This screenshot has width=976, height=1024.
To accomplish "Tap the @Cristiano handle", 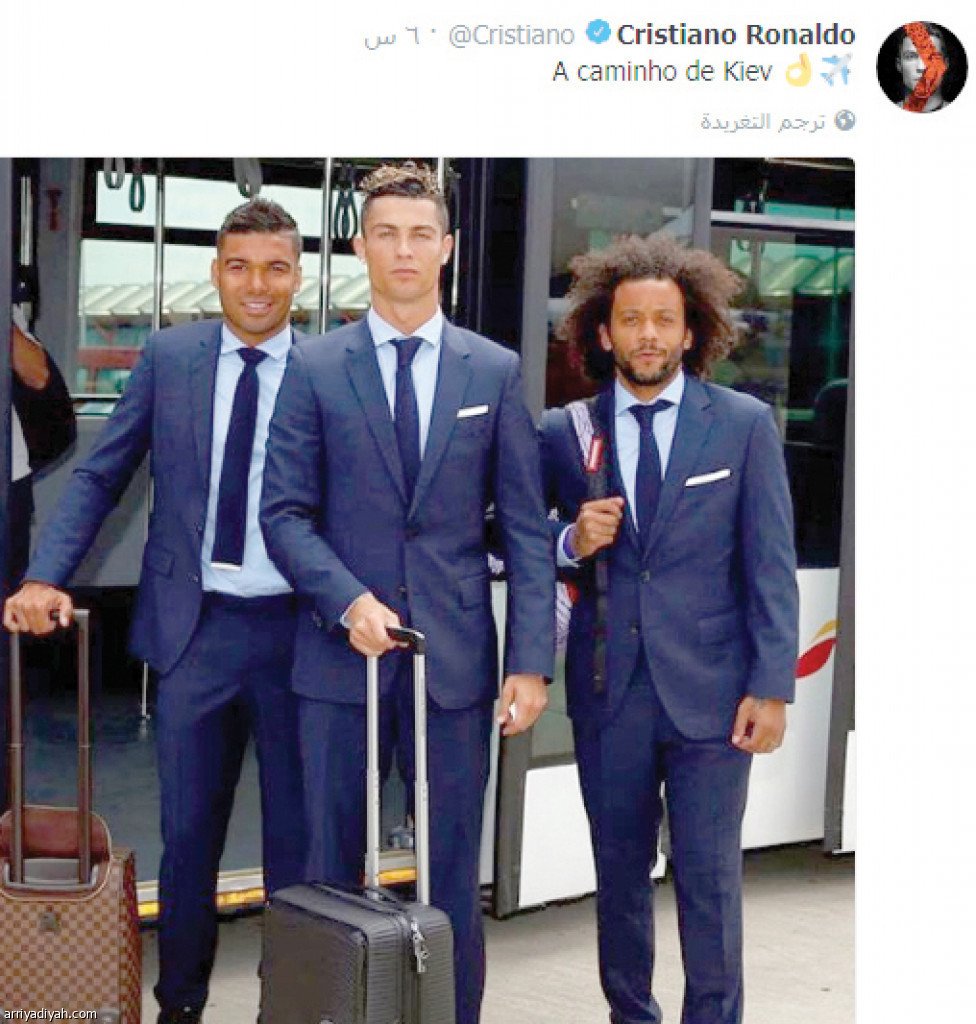I will click(511, 36).
